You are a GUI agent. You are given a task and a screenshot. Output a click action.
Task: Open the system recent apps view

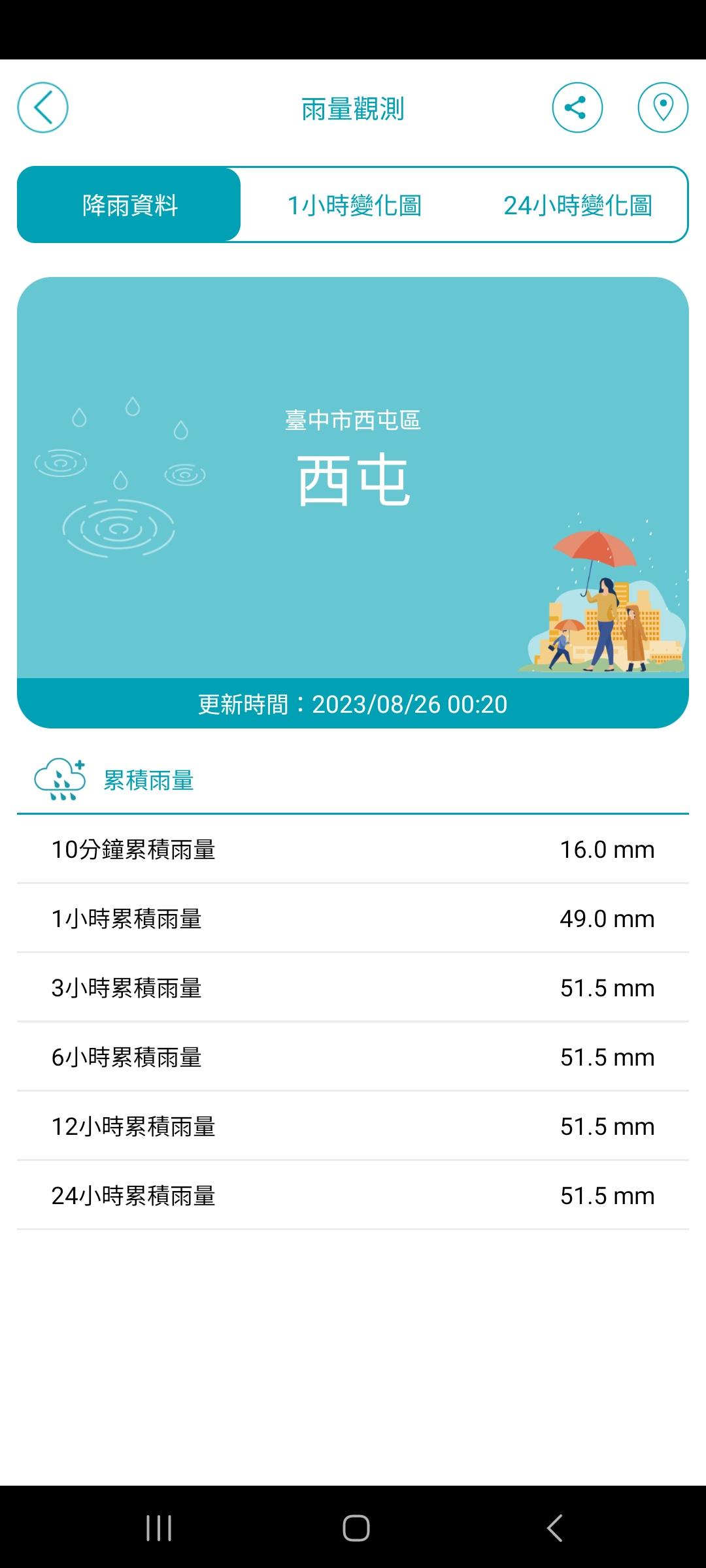[x=159, y=1528]
